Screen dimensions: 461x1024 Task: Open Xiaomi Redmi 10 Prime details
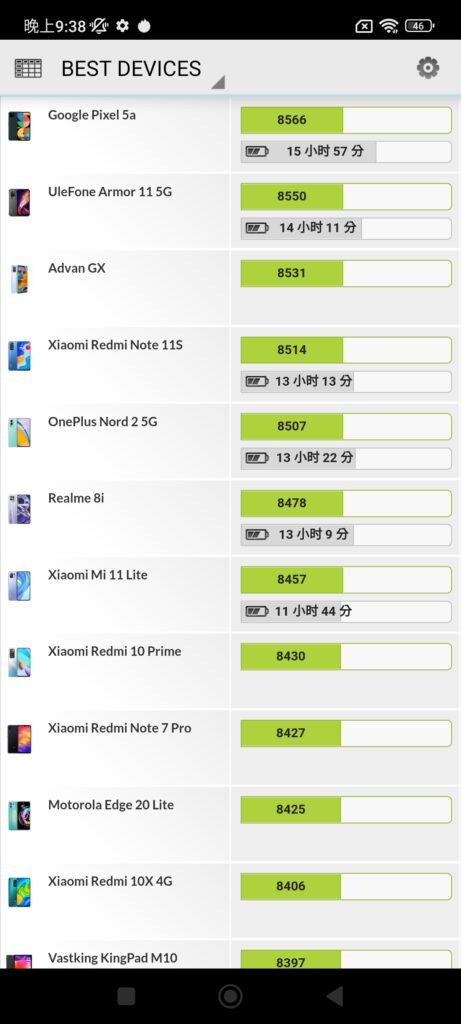(230, 671)
